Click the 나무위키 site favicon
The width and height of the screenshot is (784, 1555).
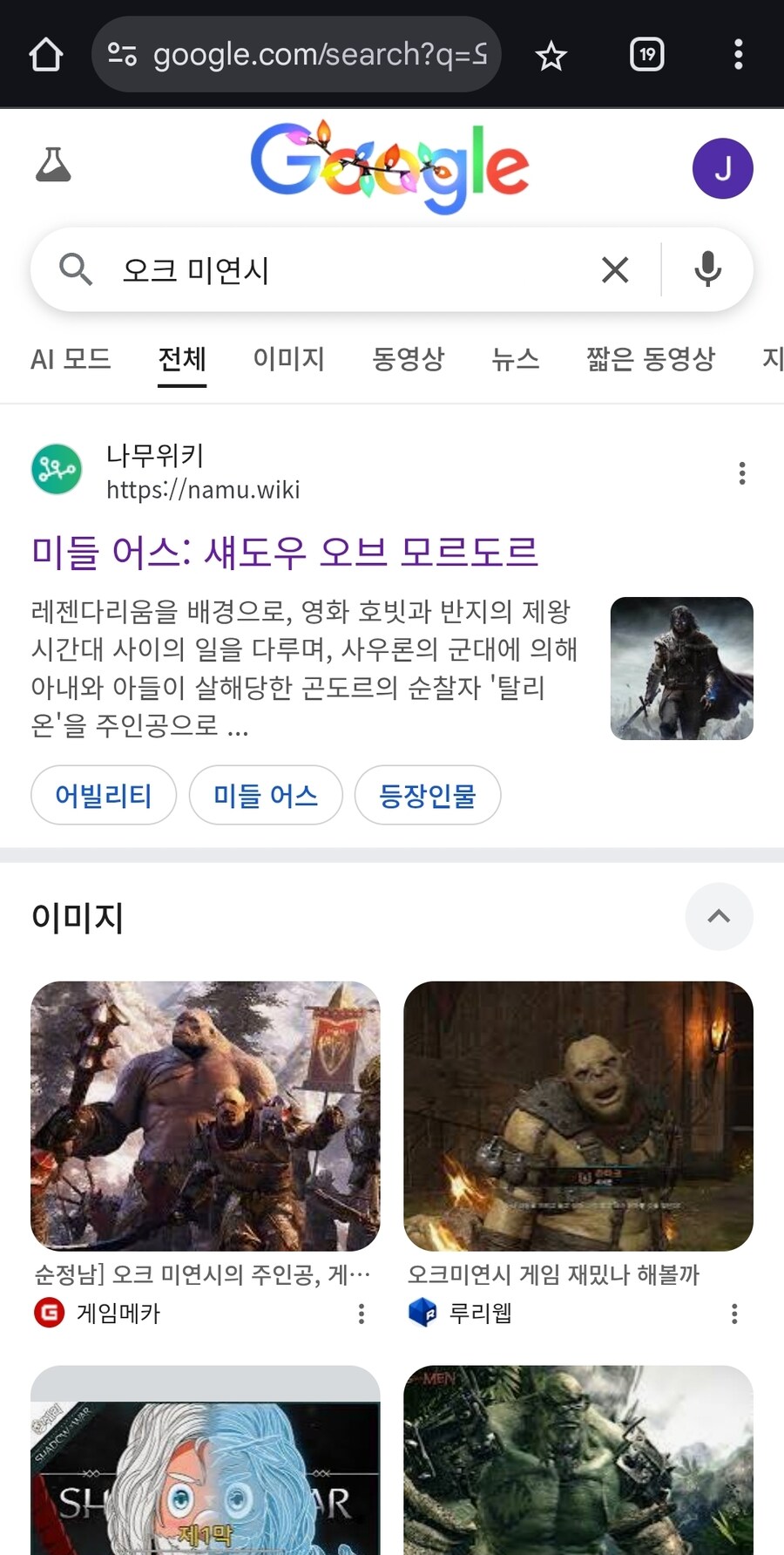point(56,469)
